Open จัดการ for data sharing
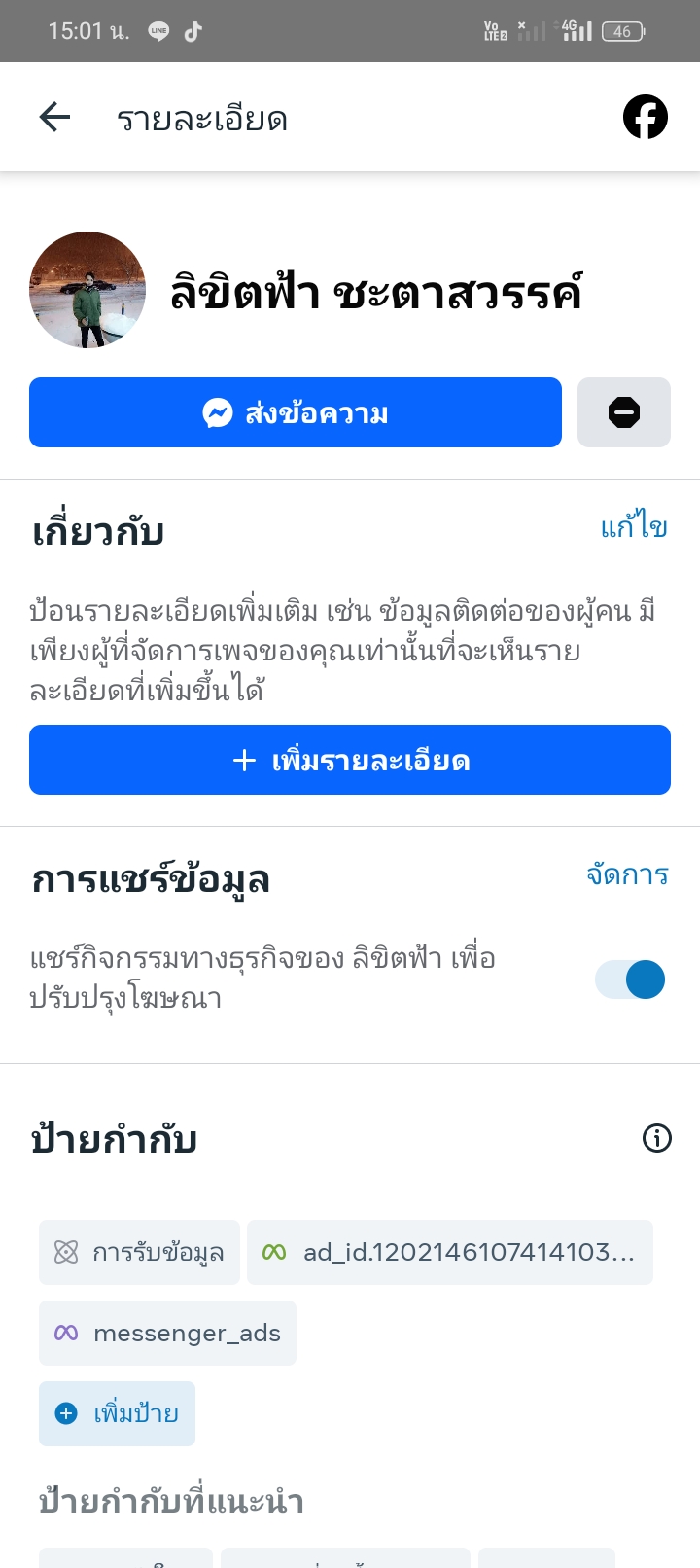This screenshot has height=1568, width=700. click(x=627, y=875)
